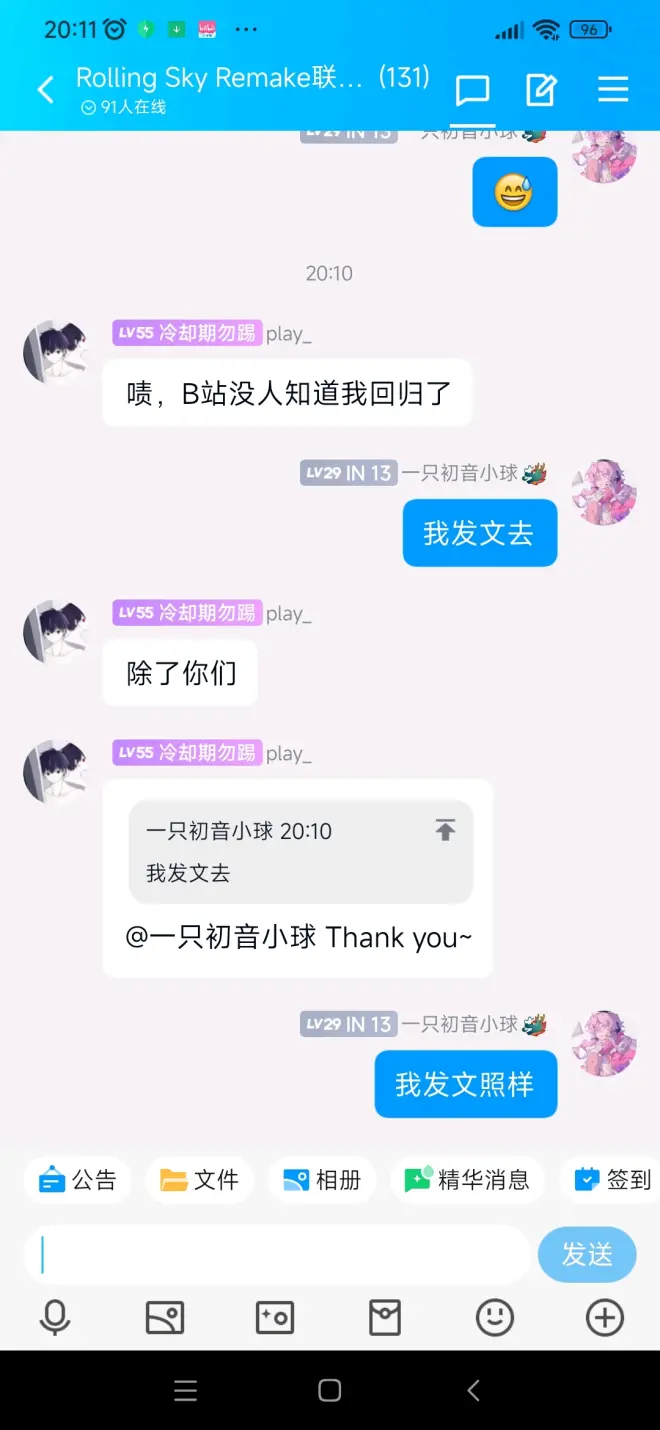The height and width of the screenshot is (1430, 660).
Task: Tap the system home button
Action: pyautogui.click(x=330, y=1390)
